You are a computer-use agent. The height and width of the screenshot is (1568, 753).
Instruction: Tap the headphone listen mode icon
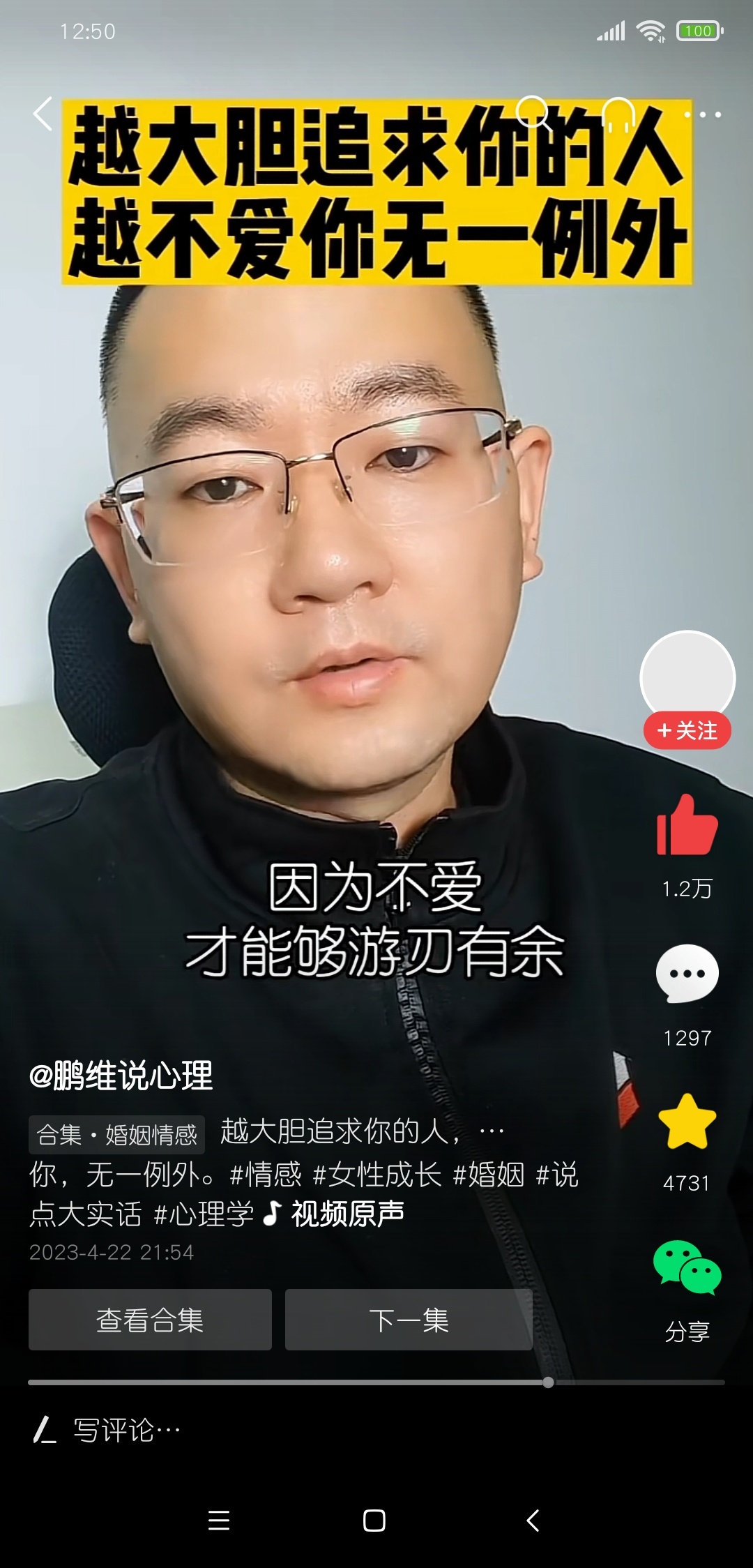[618, 115]
